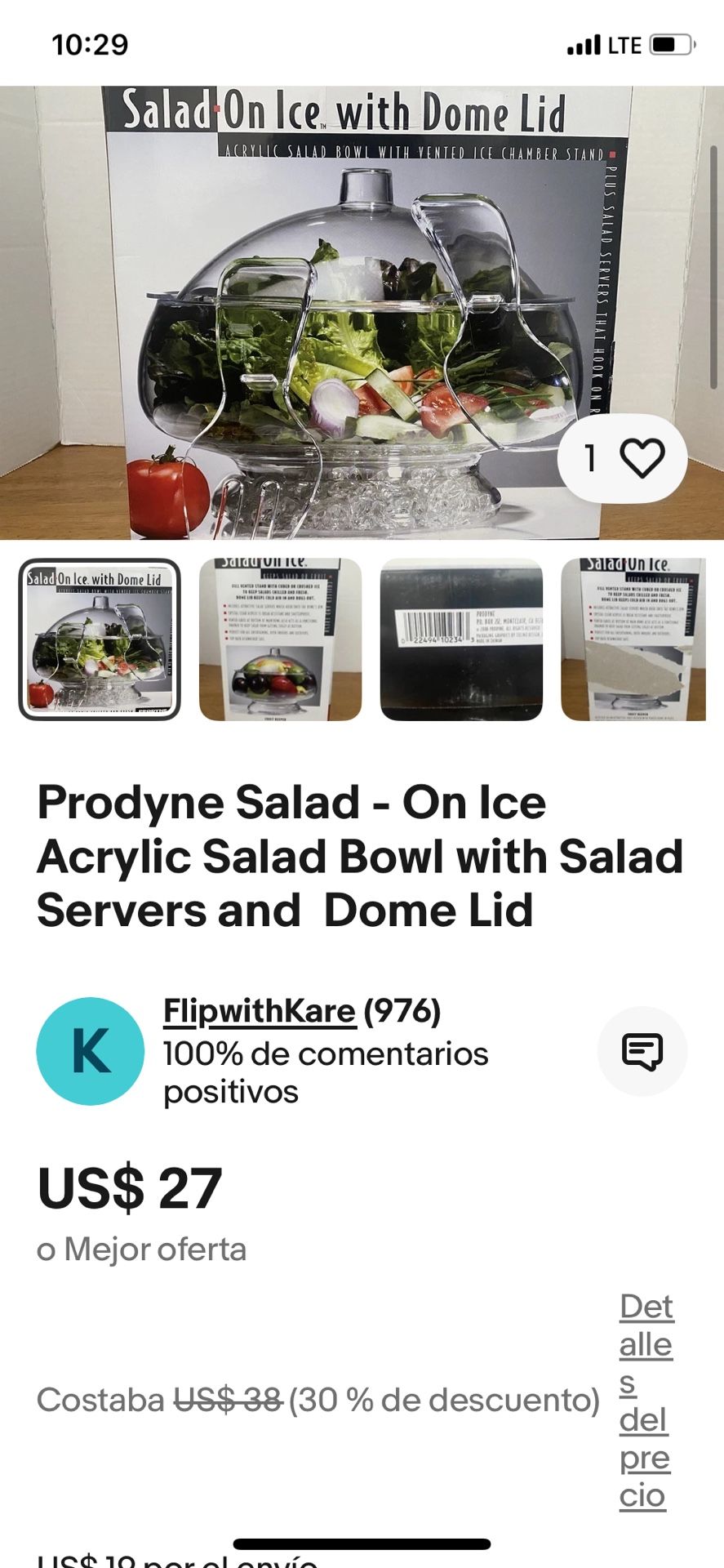
Task: Message the seller via chat icon
Action: point(642,1051)
